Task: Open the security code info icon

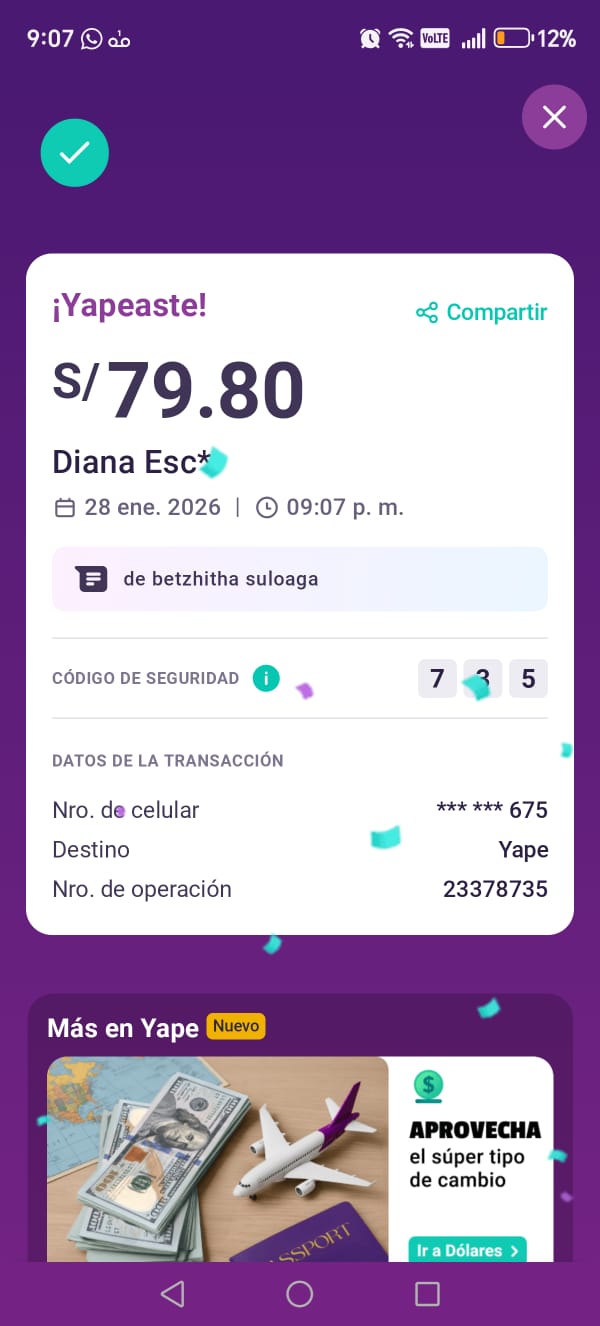Action: pos(266,679)
